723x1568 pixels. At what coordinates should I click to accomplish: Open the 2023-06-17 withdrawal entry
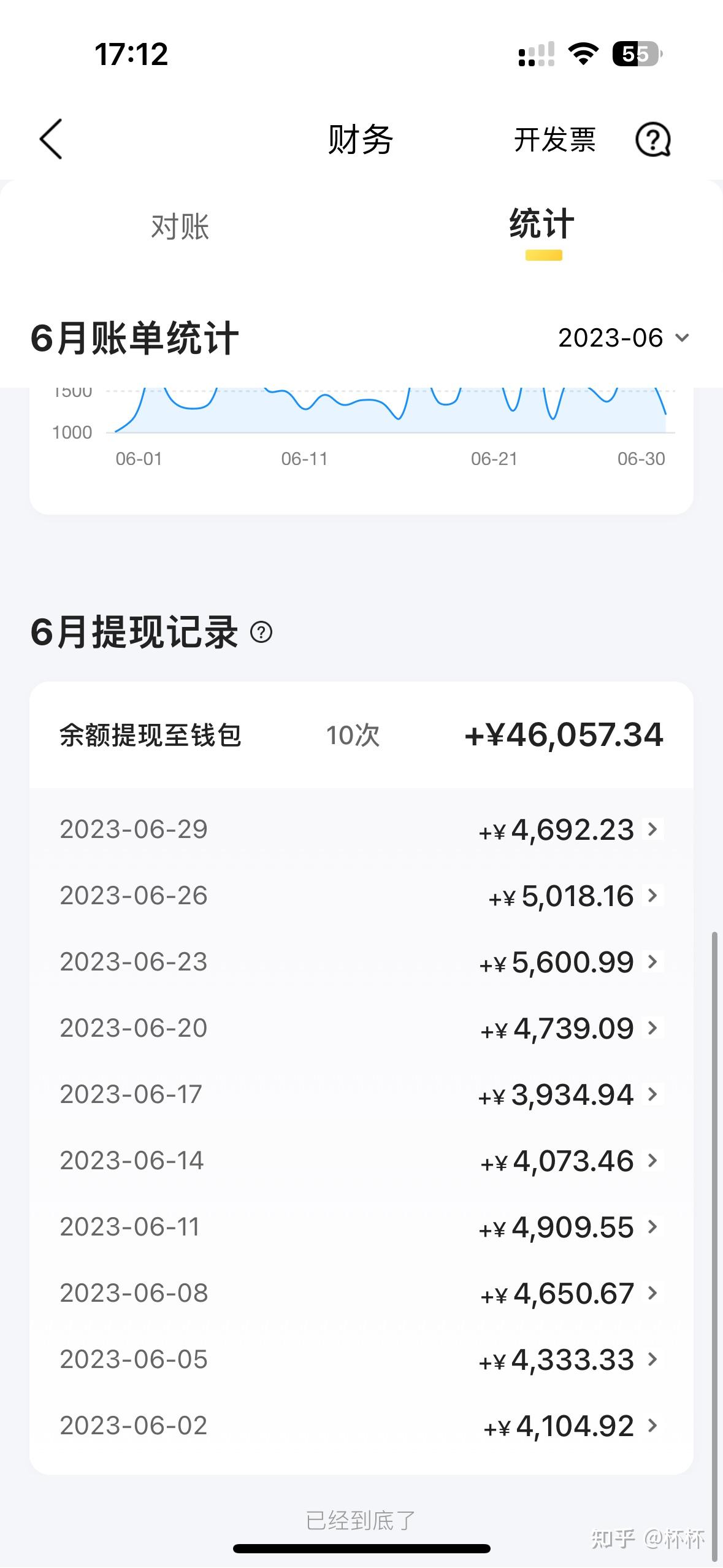pos(361,1095)
